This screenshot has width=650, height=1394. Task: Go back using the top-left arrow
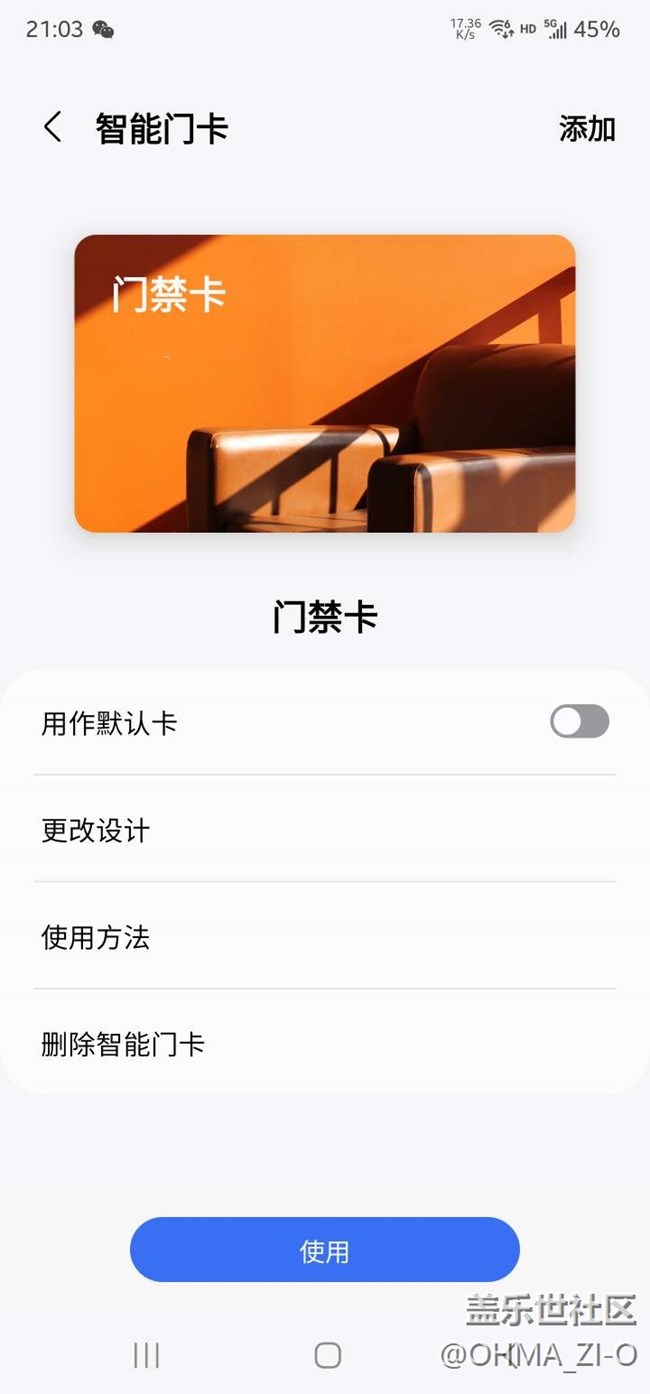pos(53,128)
